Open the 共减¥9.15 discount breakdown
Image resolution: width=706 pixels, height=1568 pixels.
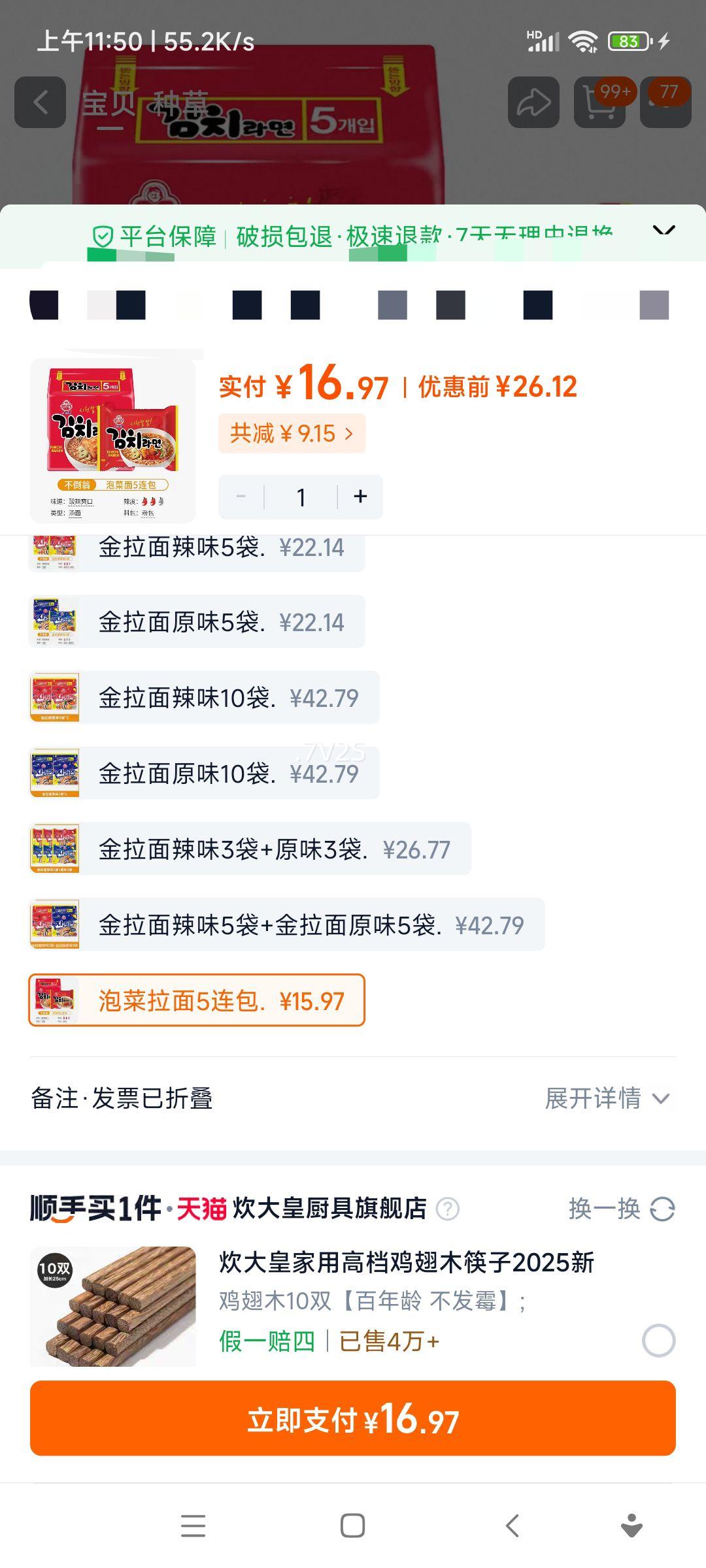click(292, 433)
